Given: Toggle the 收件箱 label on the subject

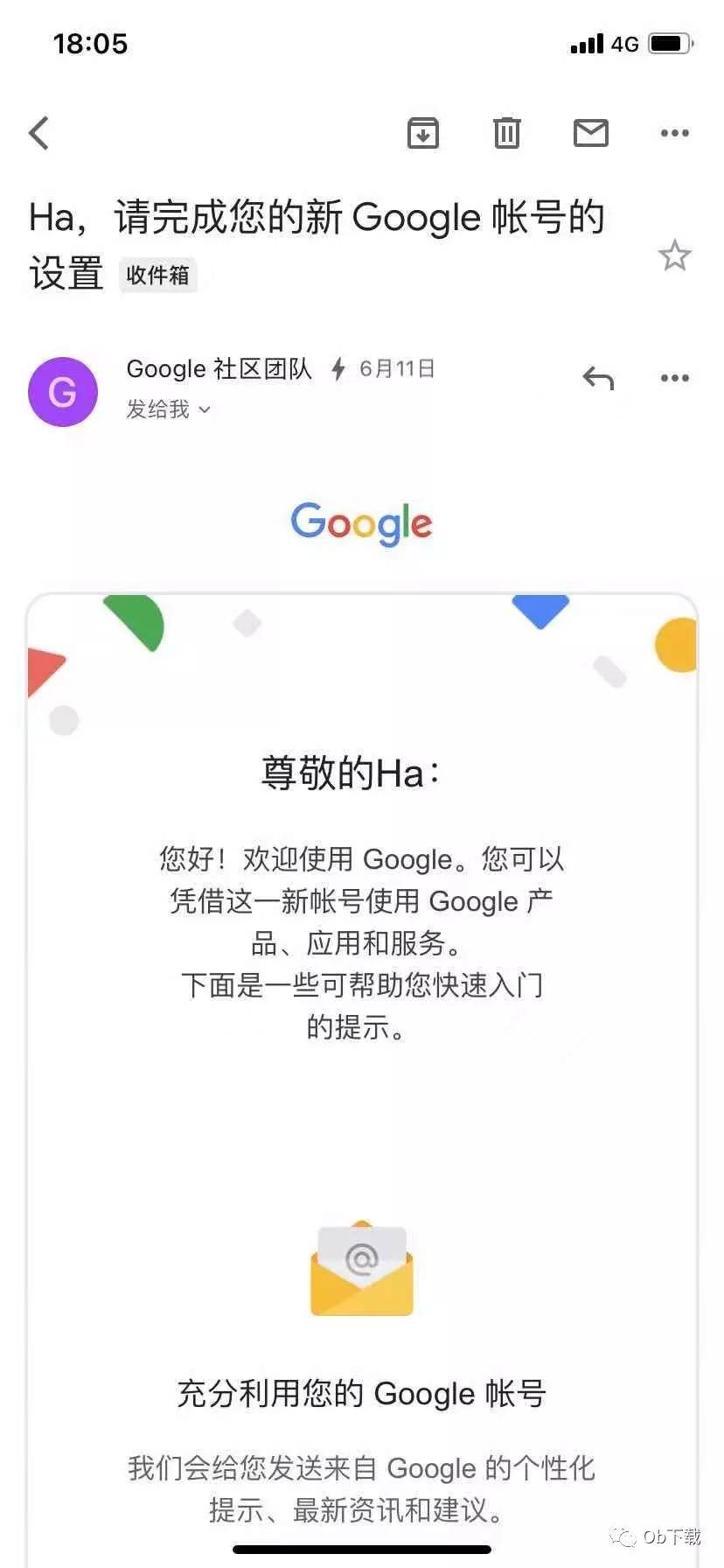Looking at the screenshot, I should (157, 276).
